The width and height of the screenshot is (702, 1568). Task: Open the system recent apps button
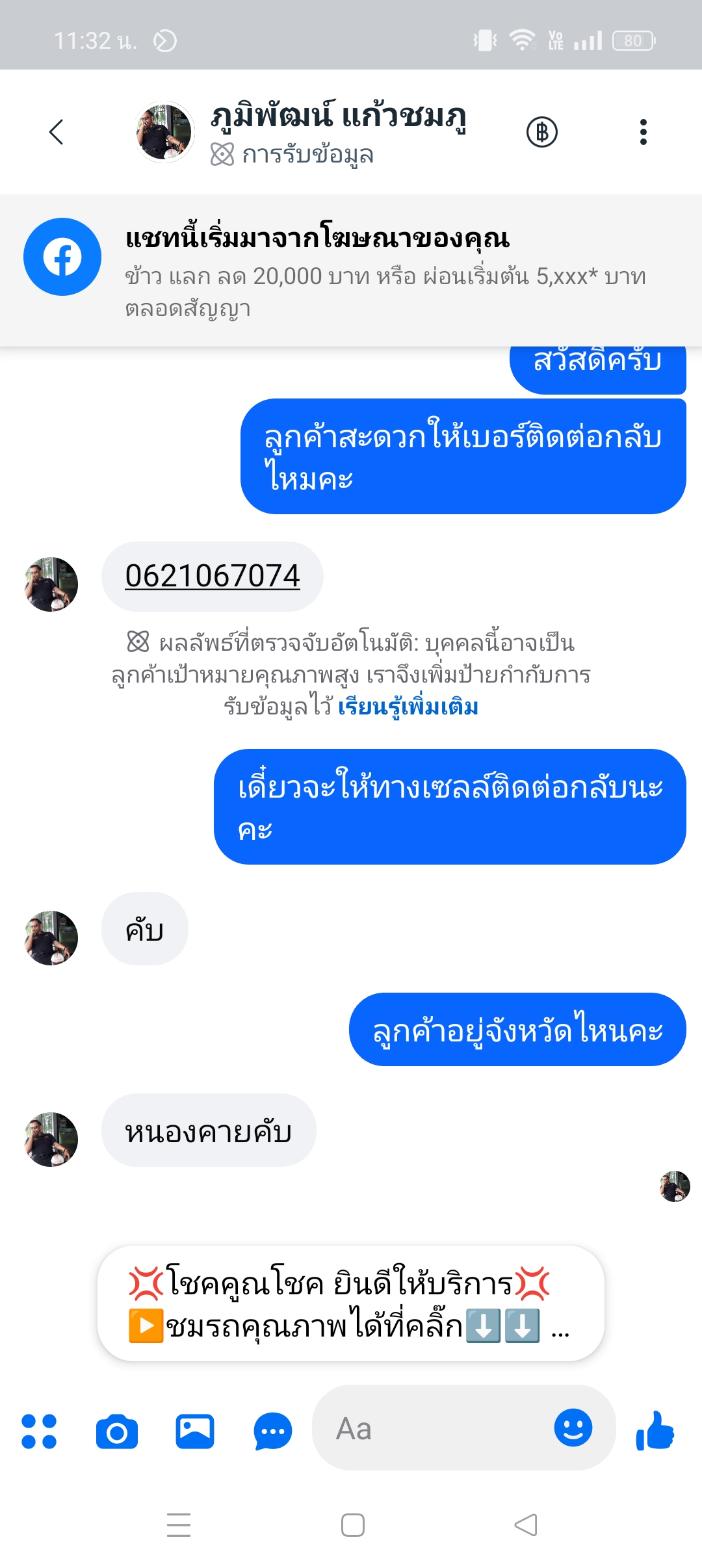pyautogui.click(x=179, y=1525)
